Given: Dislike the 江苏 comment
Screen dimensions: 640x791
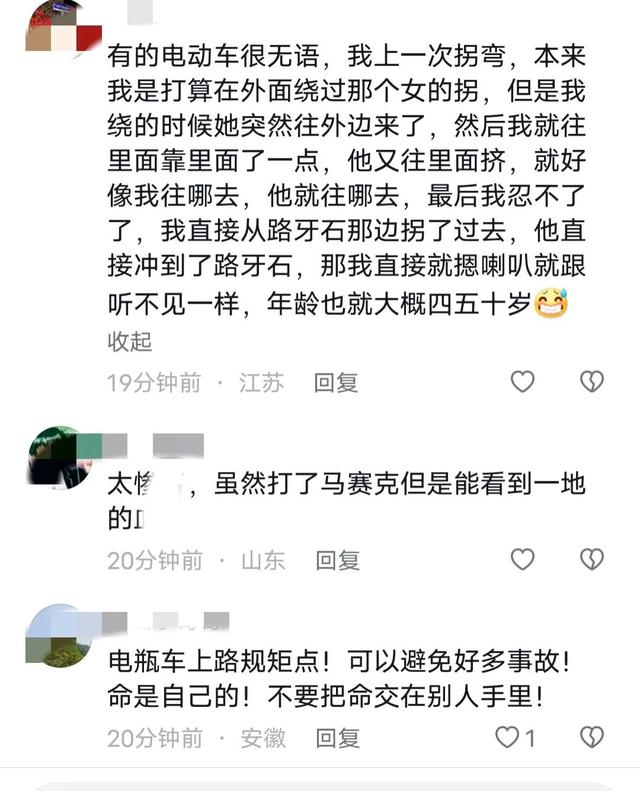Looking at the screenshot, I should click(x=592, y=381).
